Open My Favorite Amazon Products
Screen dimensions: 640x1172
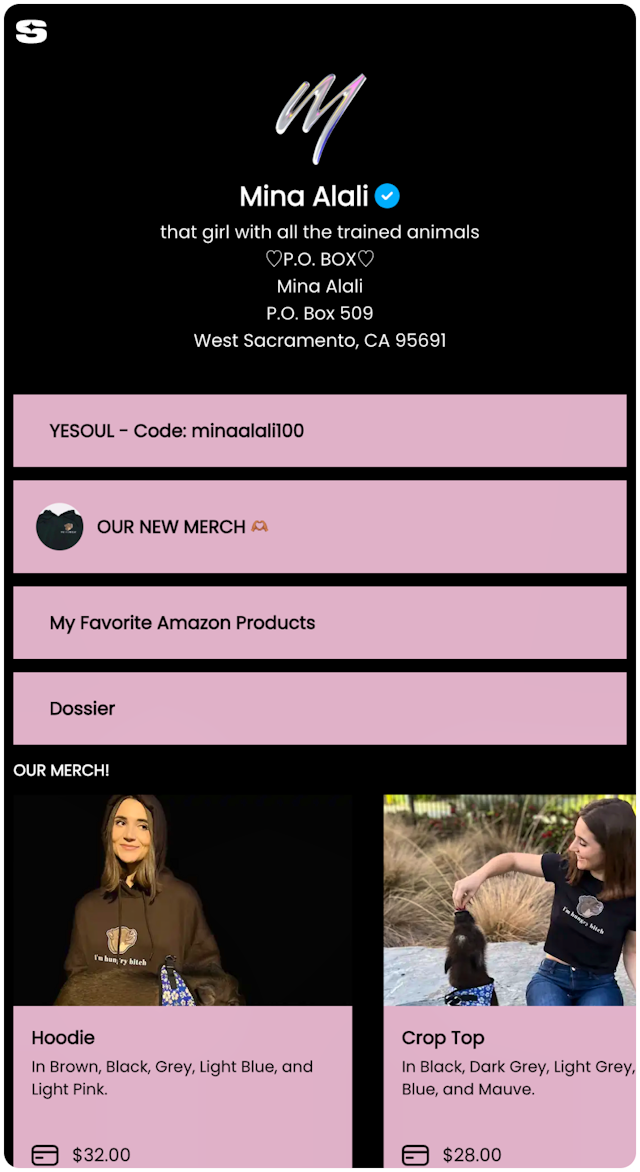[x=320, y=623]
